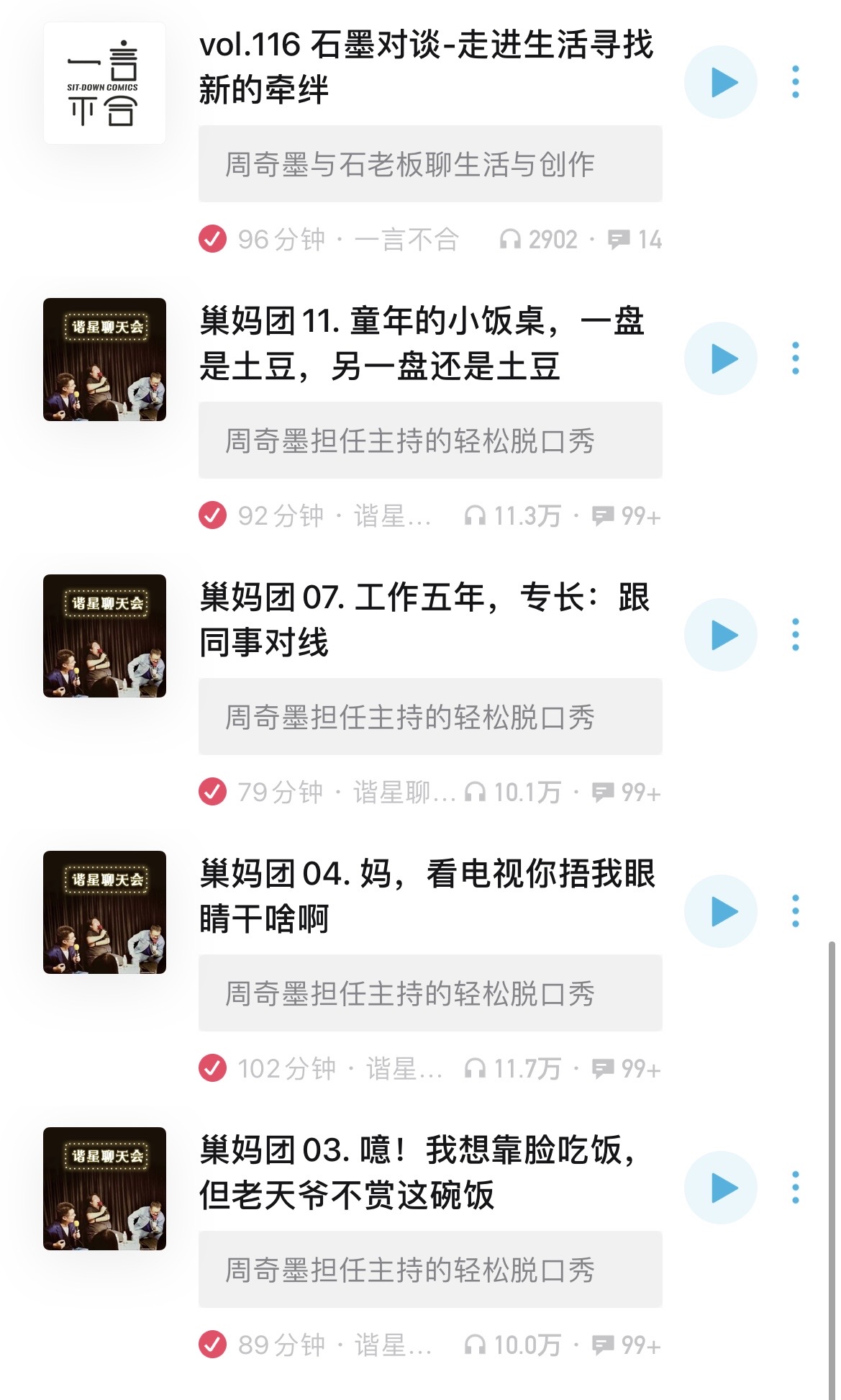
Task: Play 巢妈团 11 童年的小饭桌 episode
Action: [721, 358]
